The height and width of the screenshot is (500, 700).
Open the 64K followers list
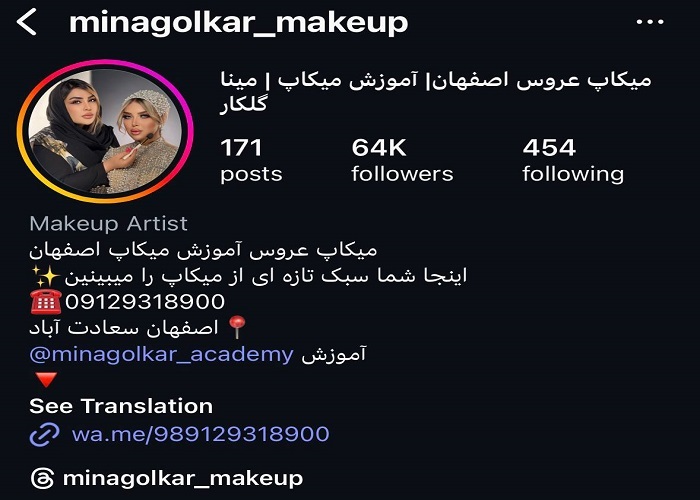(402, 160)
